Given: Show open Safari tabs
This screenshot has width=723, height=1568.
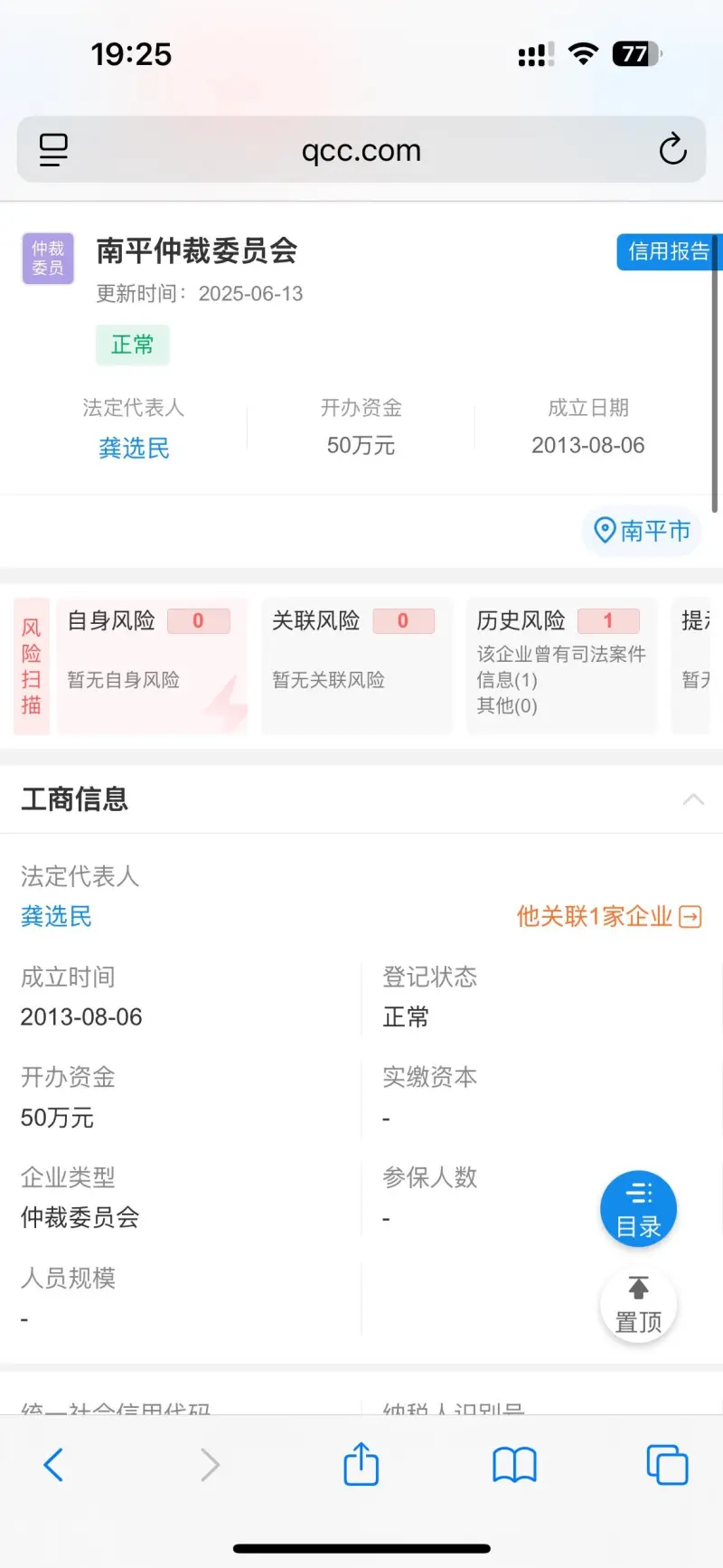Looking at the screenshot, I should pos(667,1465).
